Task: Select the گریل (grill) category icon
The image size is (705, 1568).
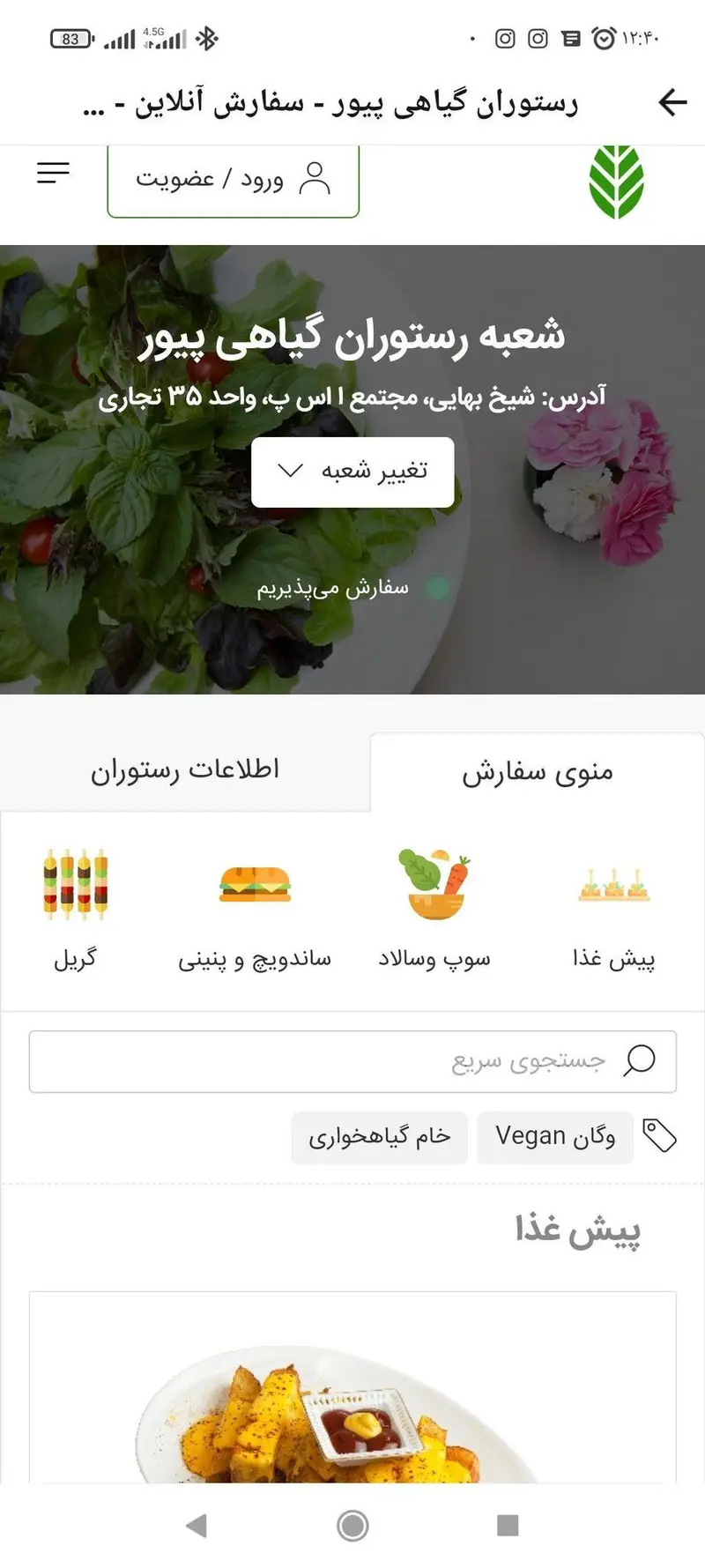Action: coord(75,886)
